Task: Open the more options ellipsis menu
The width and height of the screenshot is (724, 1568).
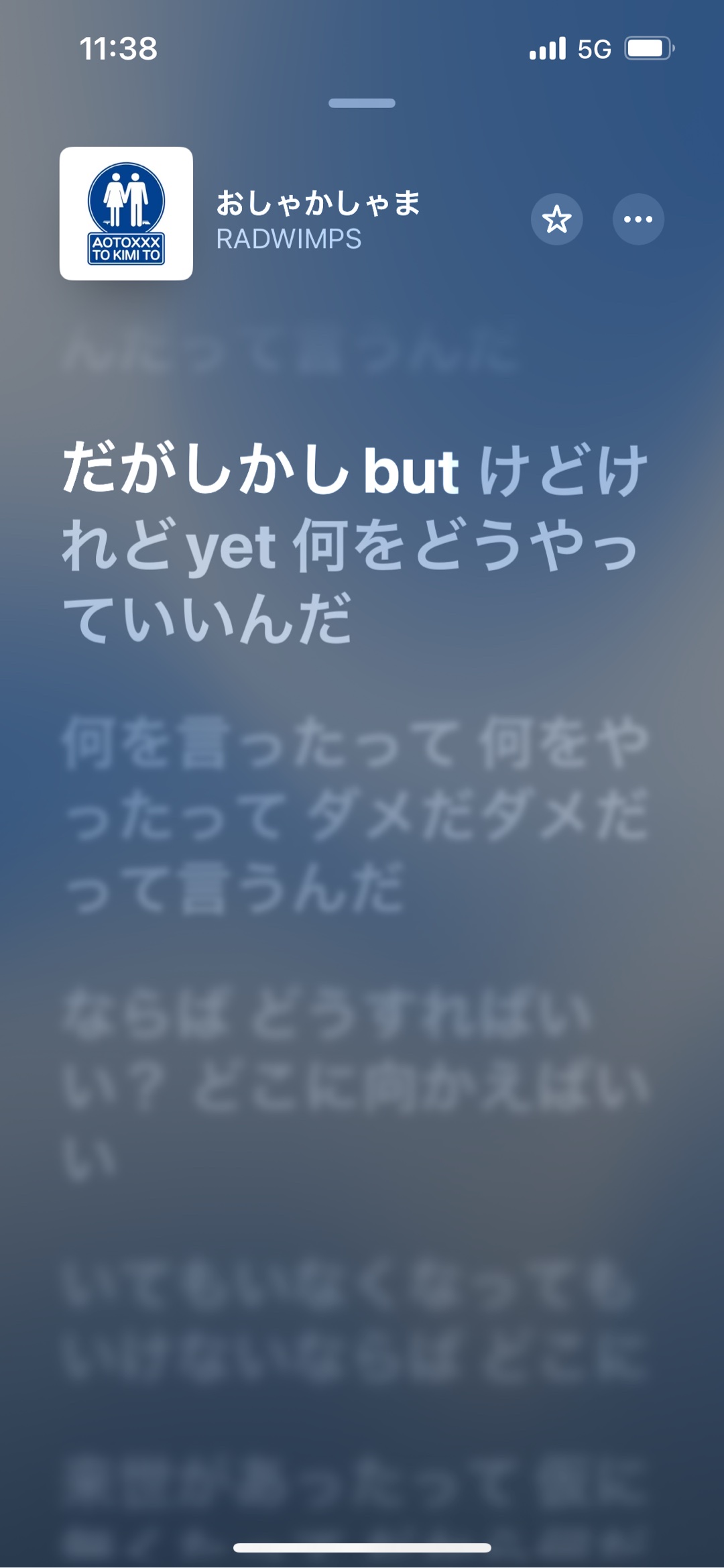Action: [x=638, y=219]
